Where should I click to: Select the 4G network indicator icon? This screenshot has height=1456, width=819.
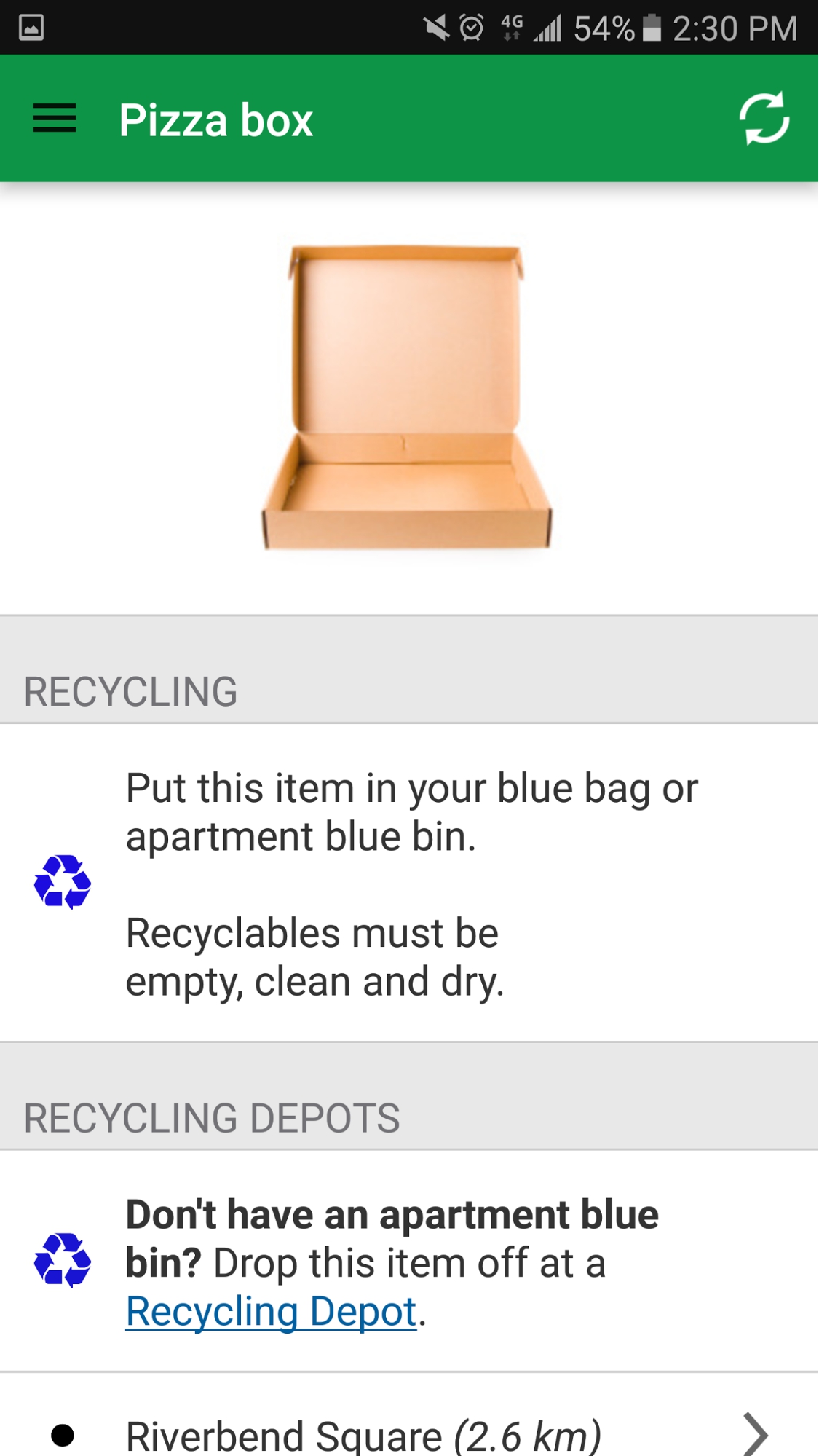pos(512,25)
